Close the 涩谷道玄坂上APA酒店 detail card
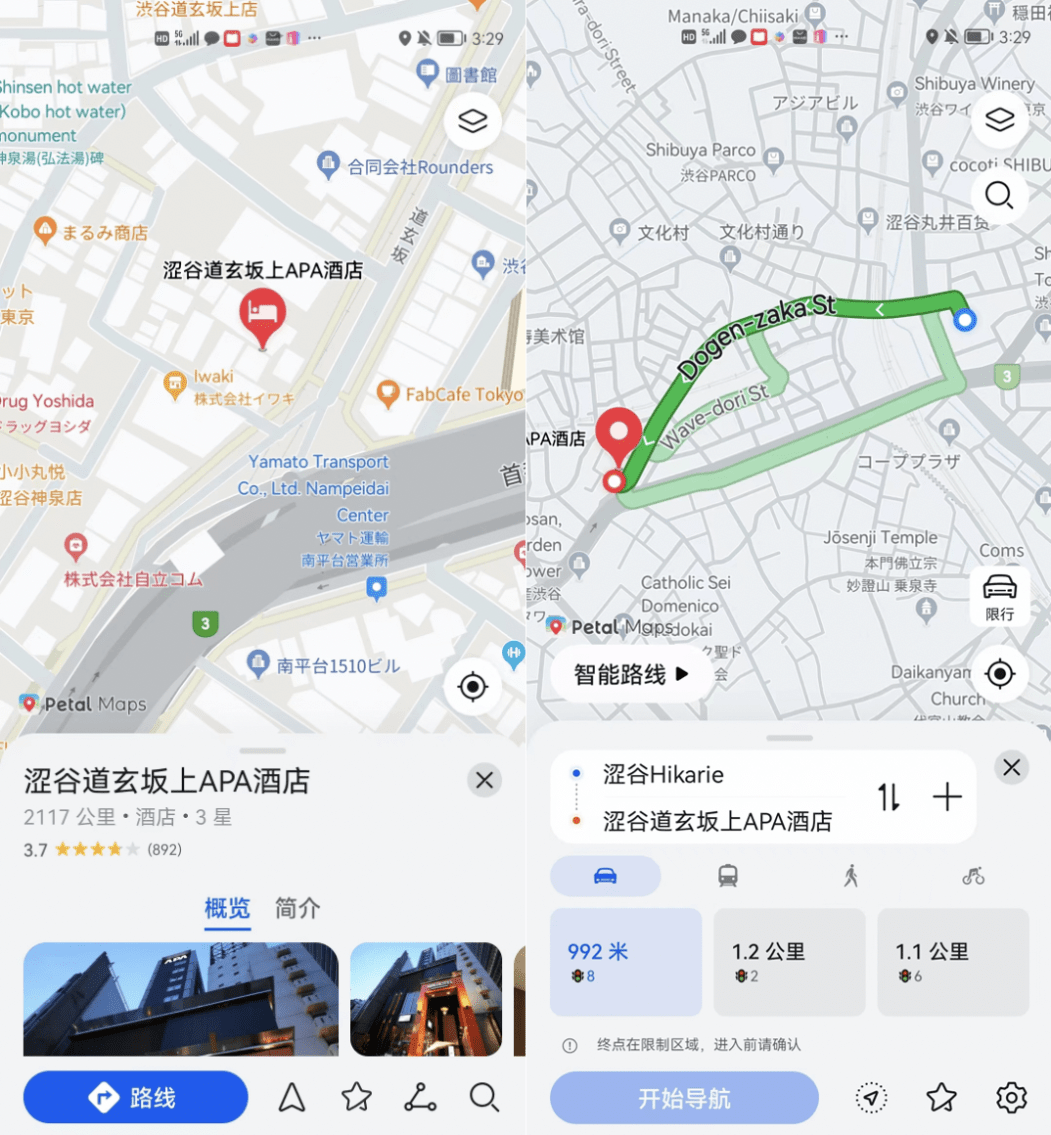The width and height of the screenshot is (1051, 1135). [485, 780]
